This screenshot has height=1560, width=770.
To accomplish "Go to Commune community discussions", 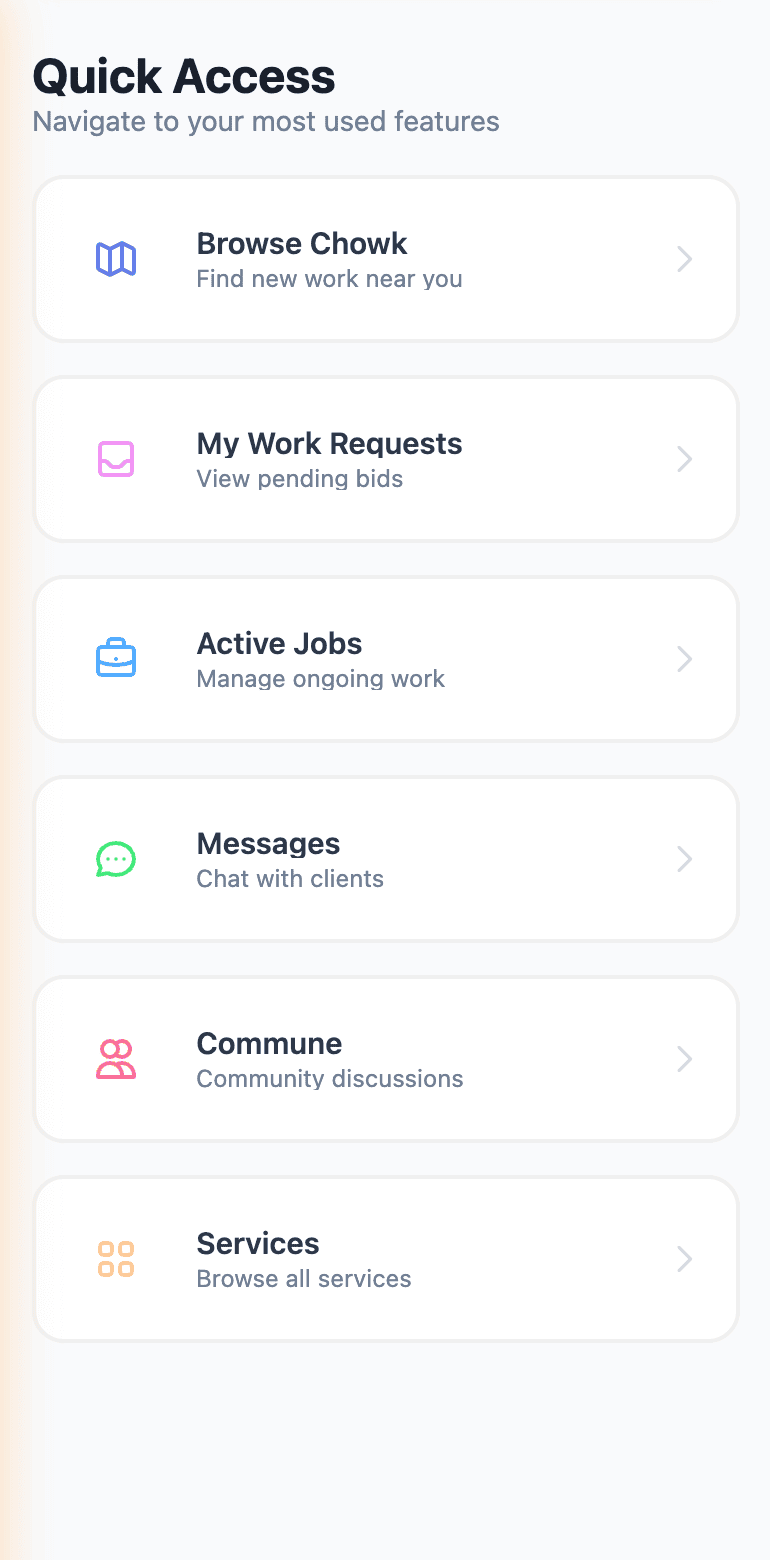I will (385, 1058).
